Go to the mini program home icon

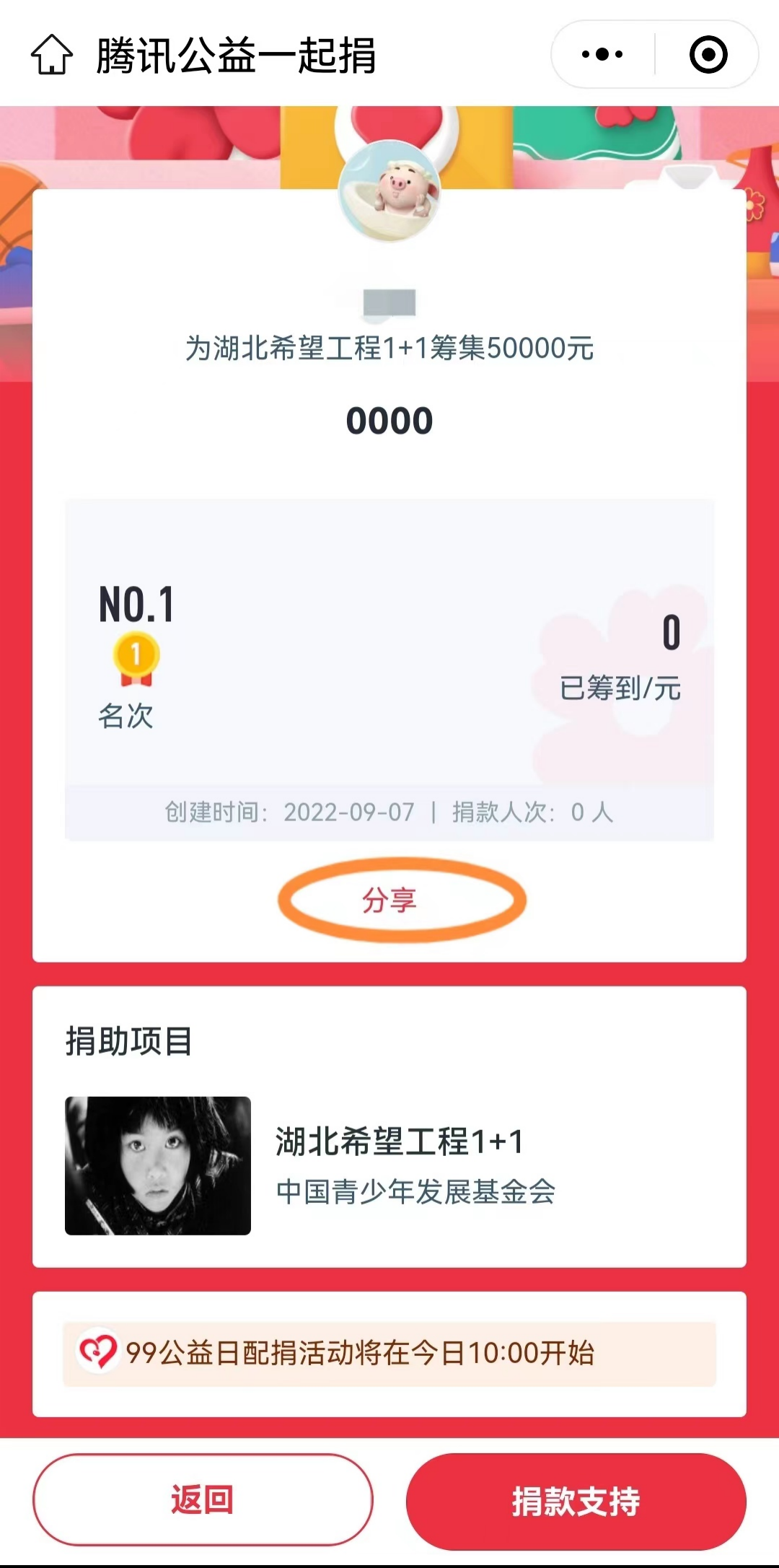[x=52, y=55]
